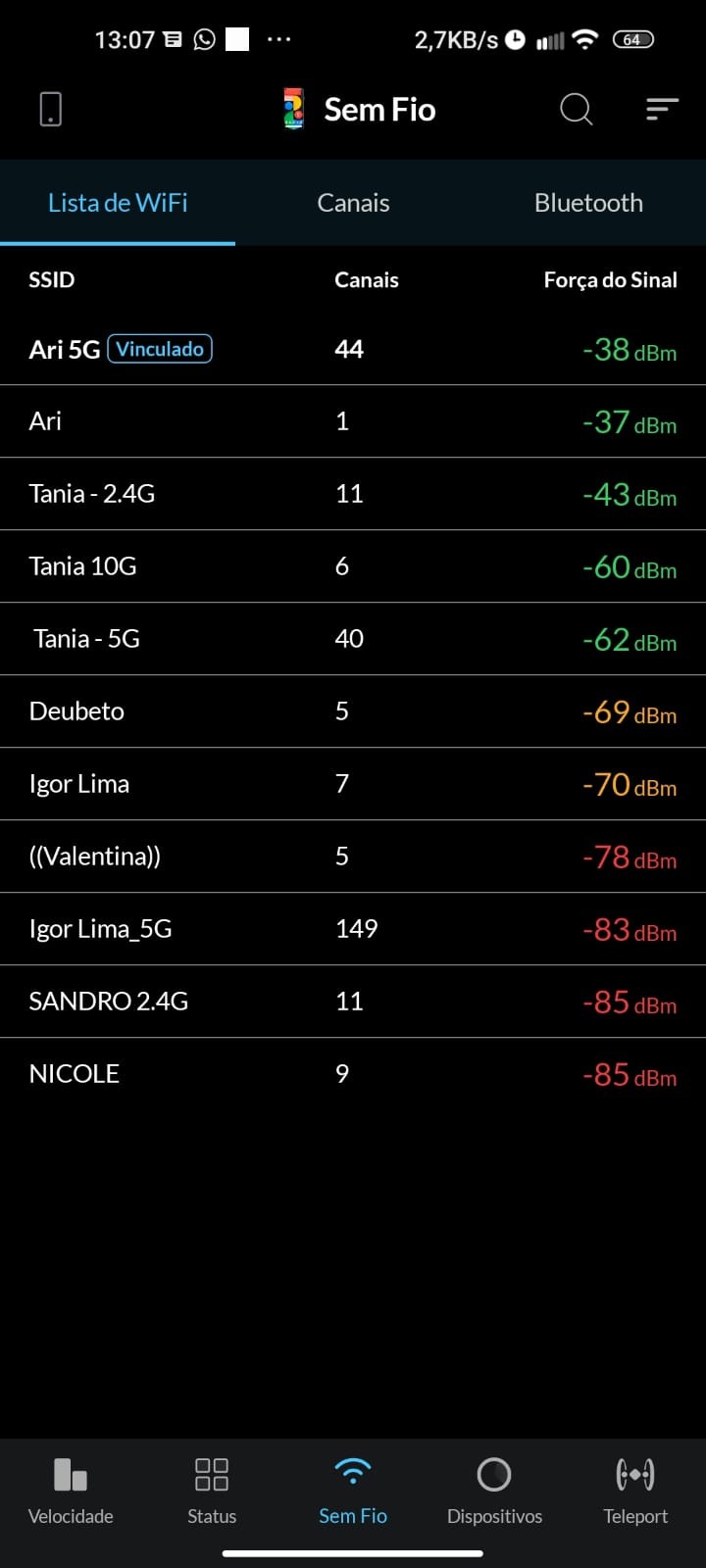
Task: Open the search magnifier icon
Action: pyautogui.click(x=576, y=109)
